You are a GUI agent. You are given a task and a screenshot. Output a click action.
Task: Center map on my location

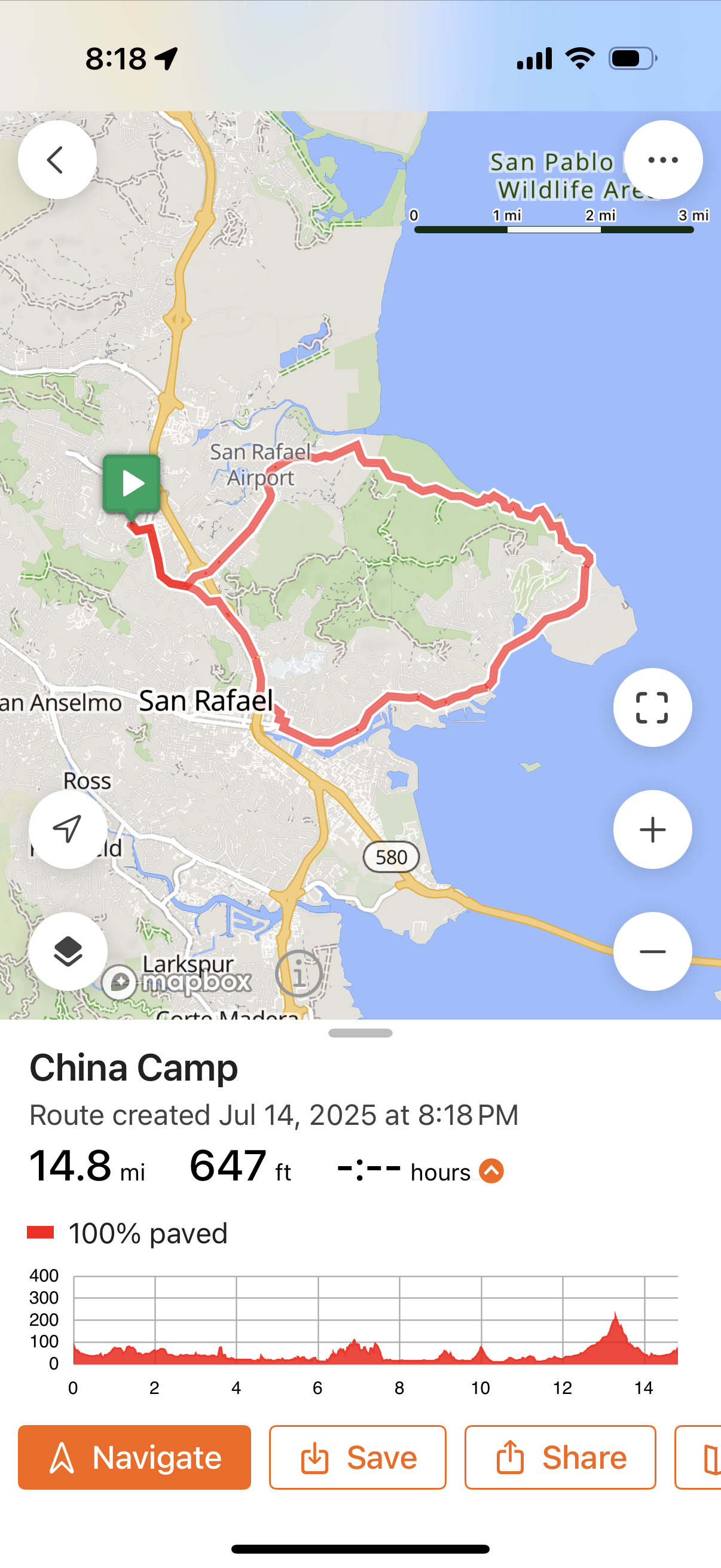point(68,829)
